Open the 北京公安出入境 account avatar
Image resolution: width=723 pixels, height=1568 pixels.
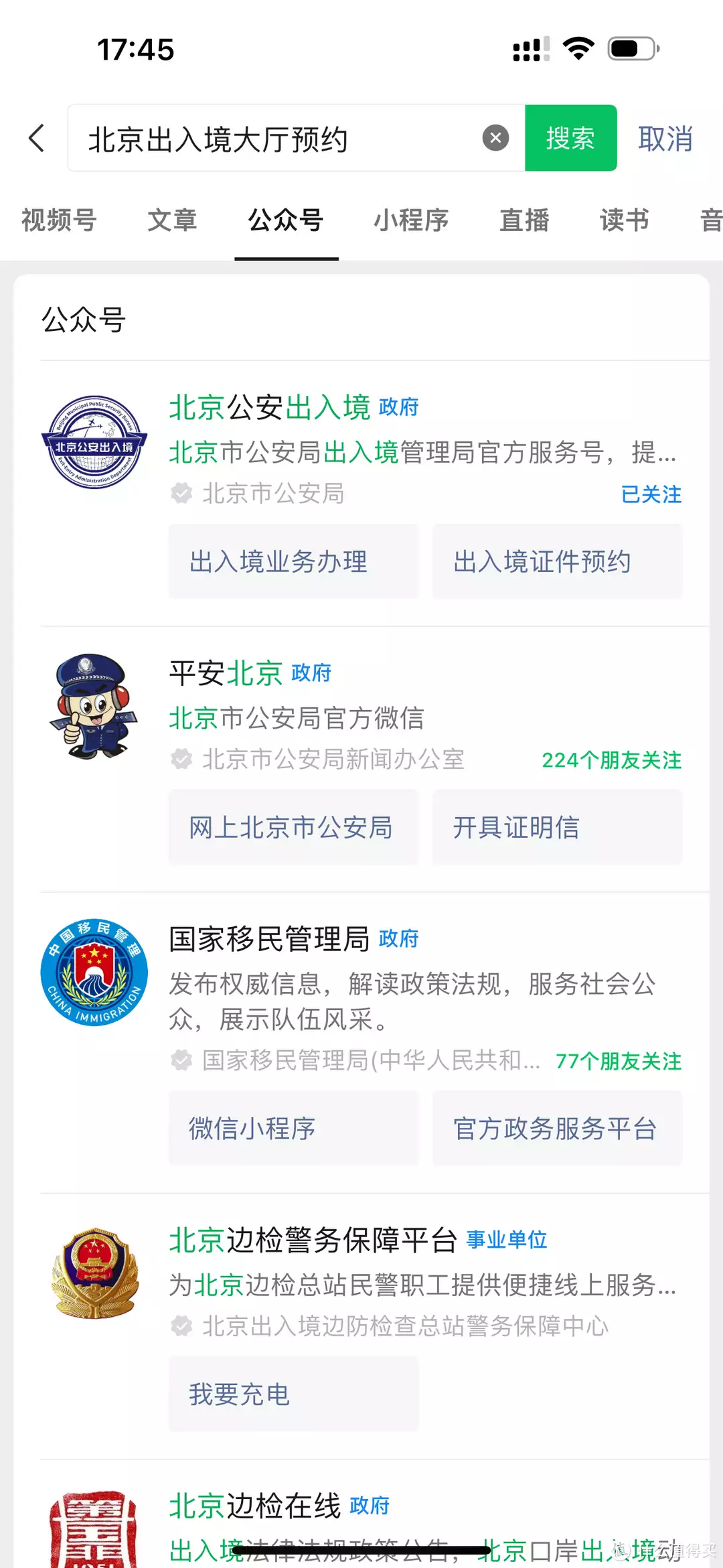click(93, 442)
